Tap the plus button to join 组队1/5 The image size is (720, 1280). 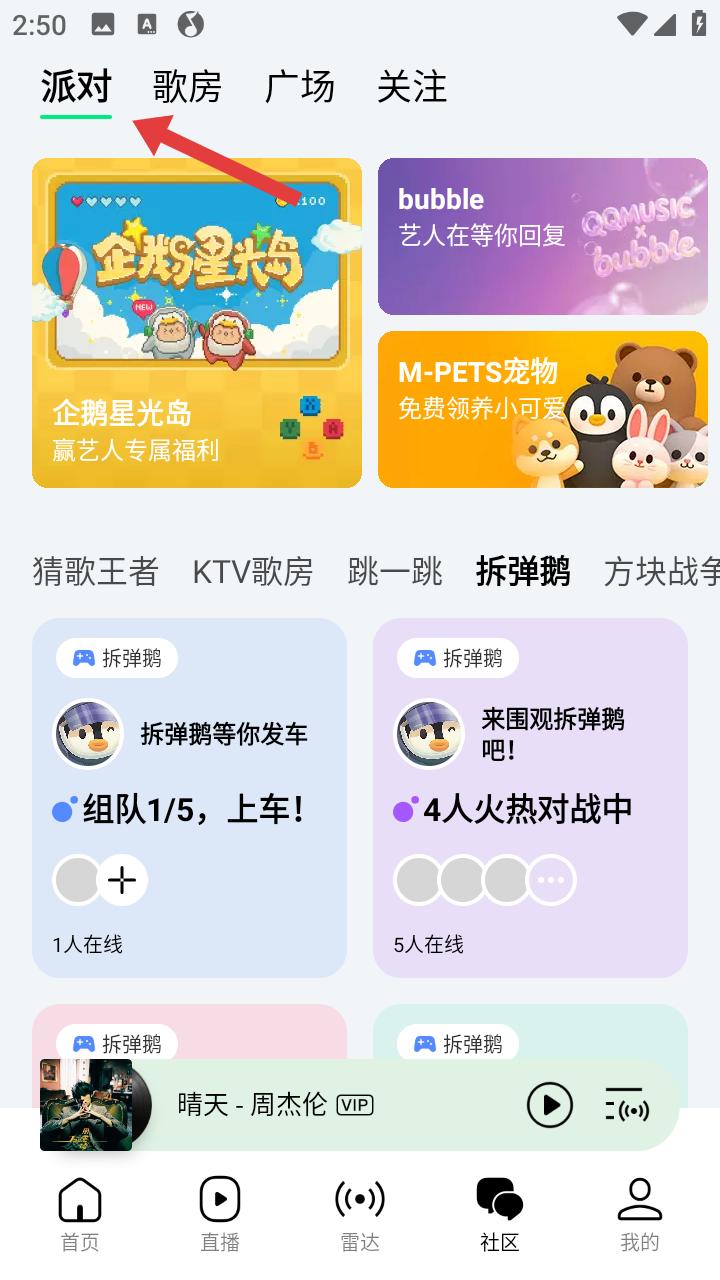(122, 880)
